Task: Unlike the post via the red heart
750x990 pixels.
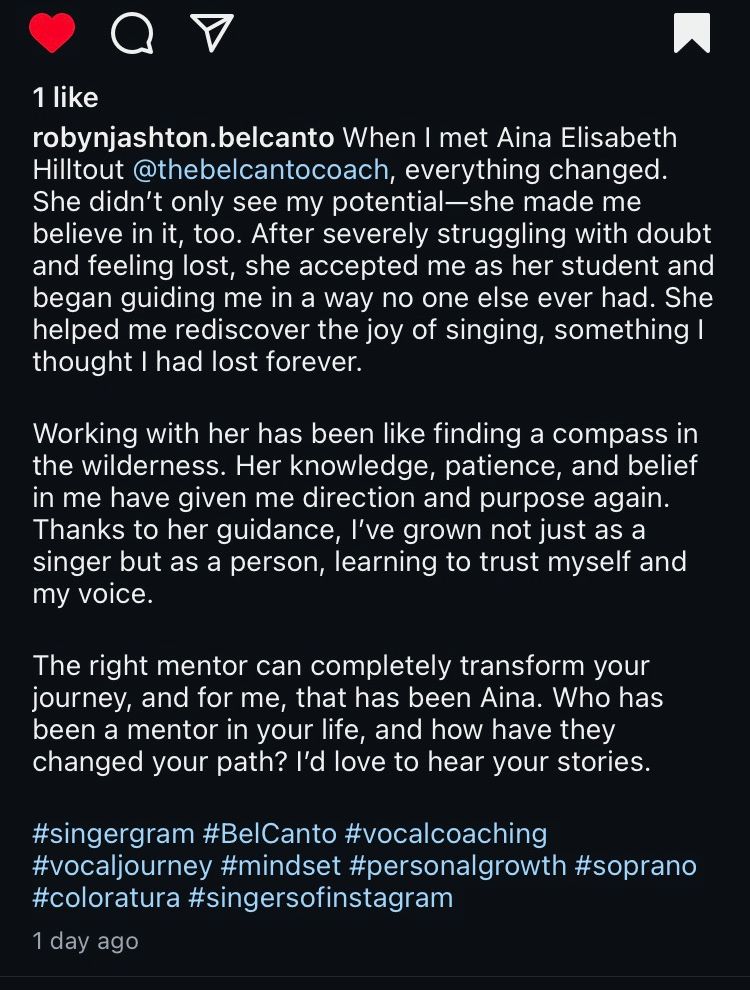Action: 52,33
